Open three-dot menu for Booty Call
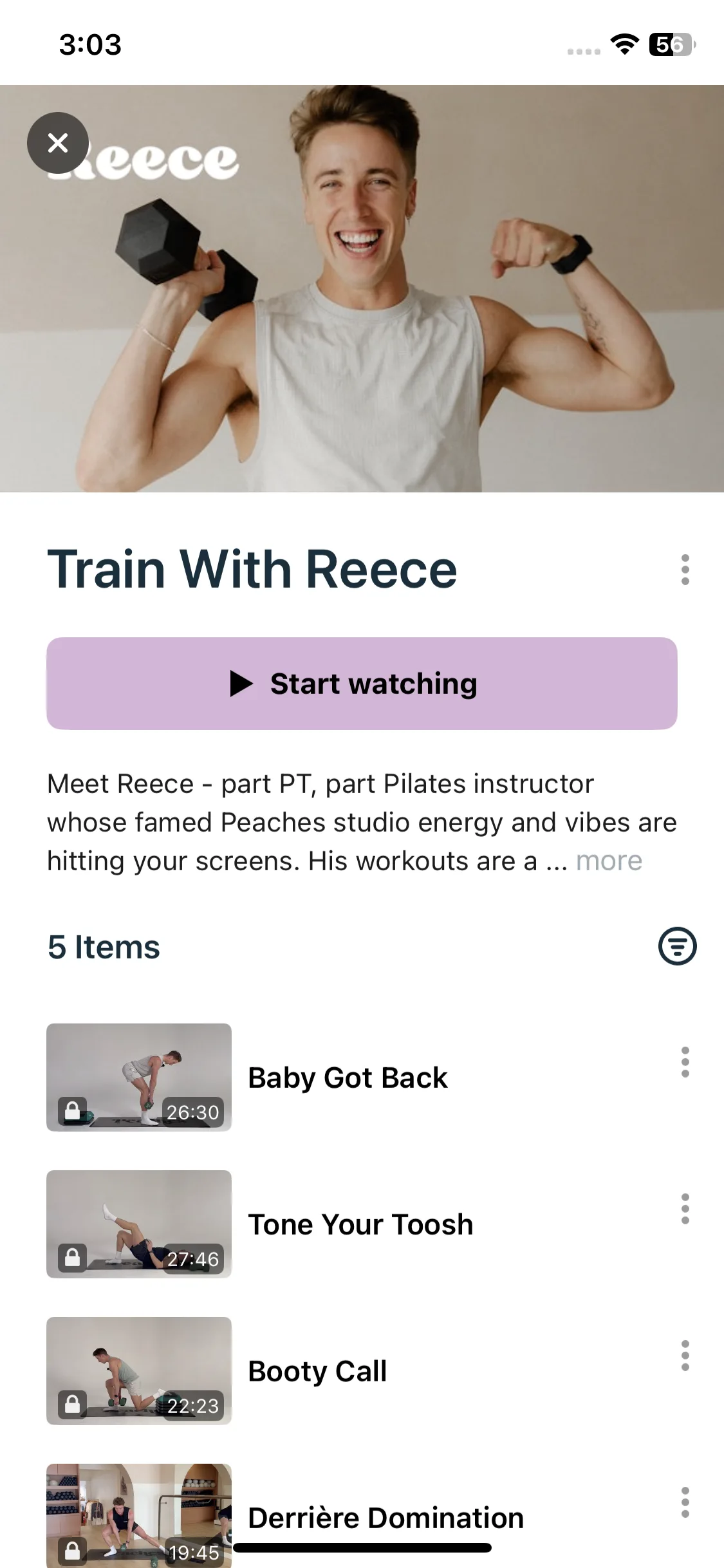This screenshot has height=1568, width=724. tap(685, 1356)
